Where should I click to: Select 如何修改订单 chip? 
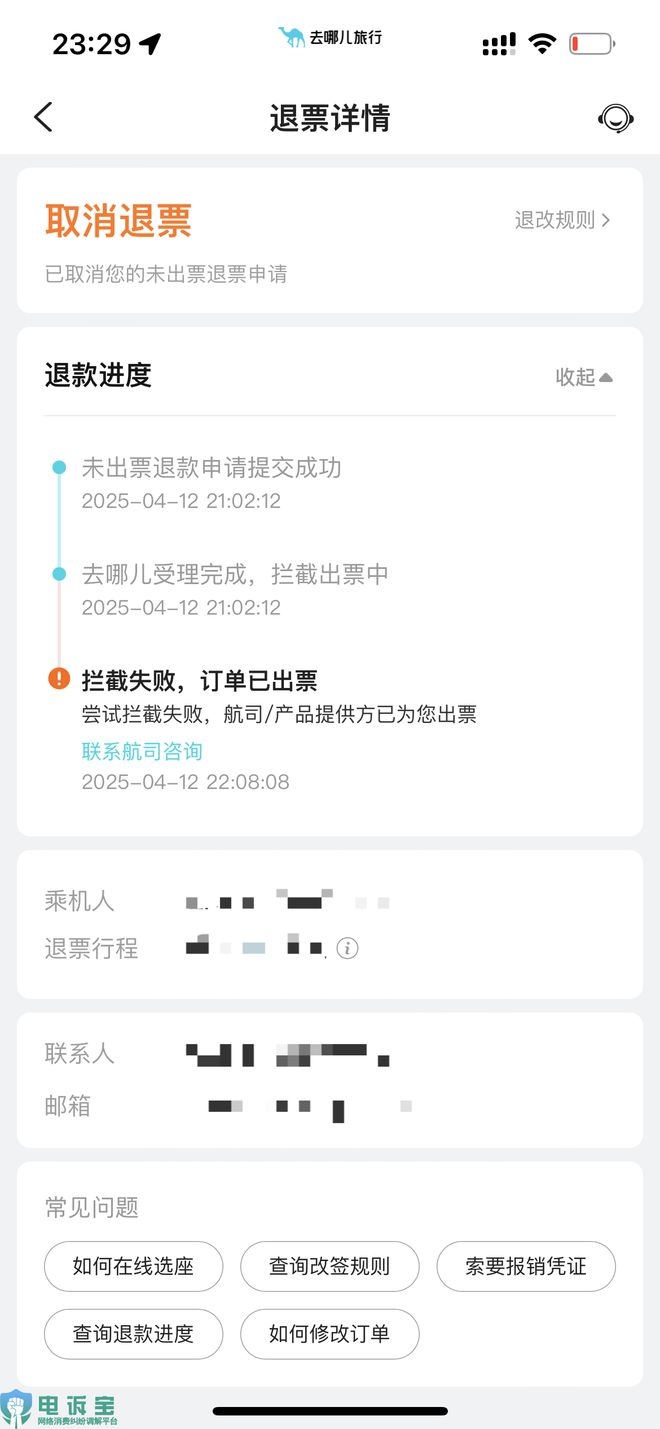click(329, 1334)
